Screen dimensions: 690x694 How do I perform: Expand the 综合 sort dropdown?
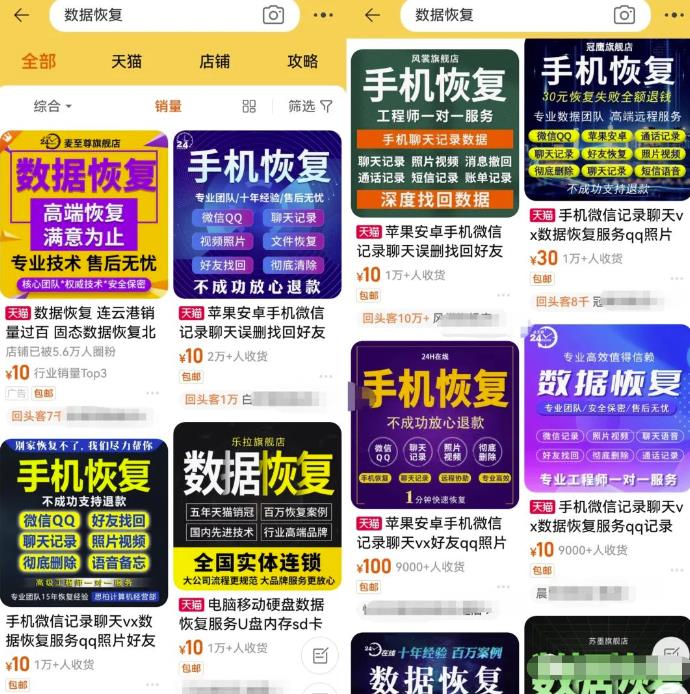[x=52, y=106]
